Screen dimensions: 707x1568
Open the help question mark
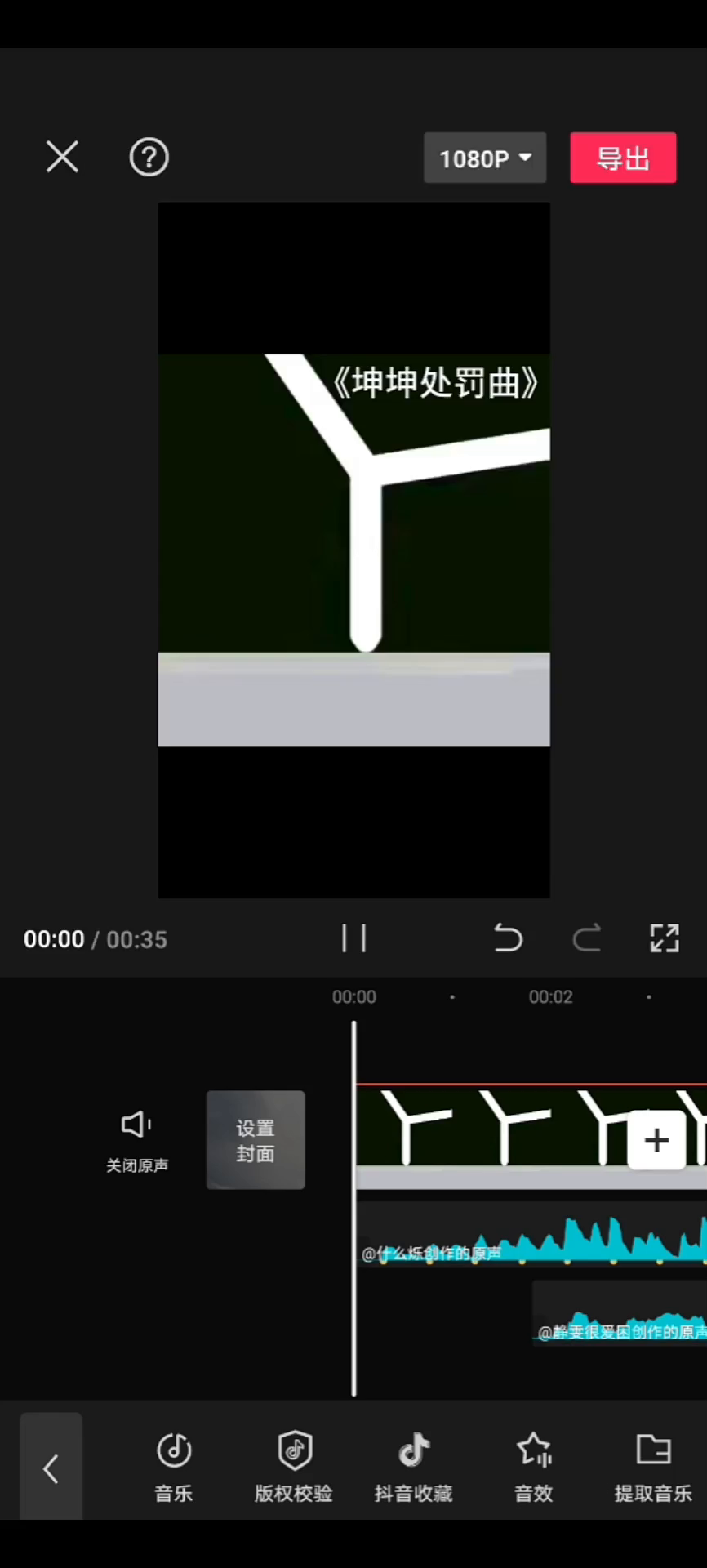149,157
